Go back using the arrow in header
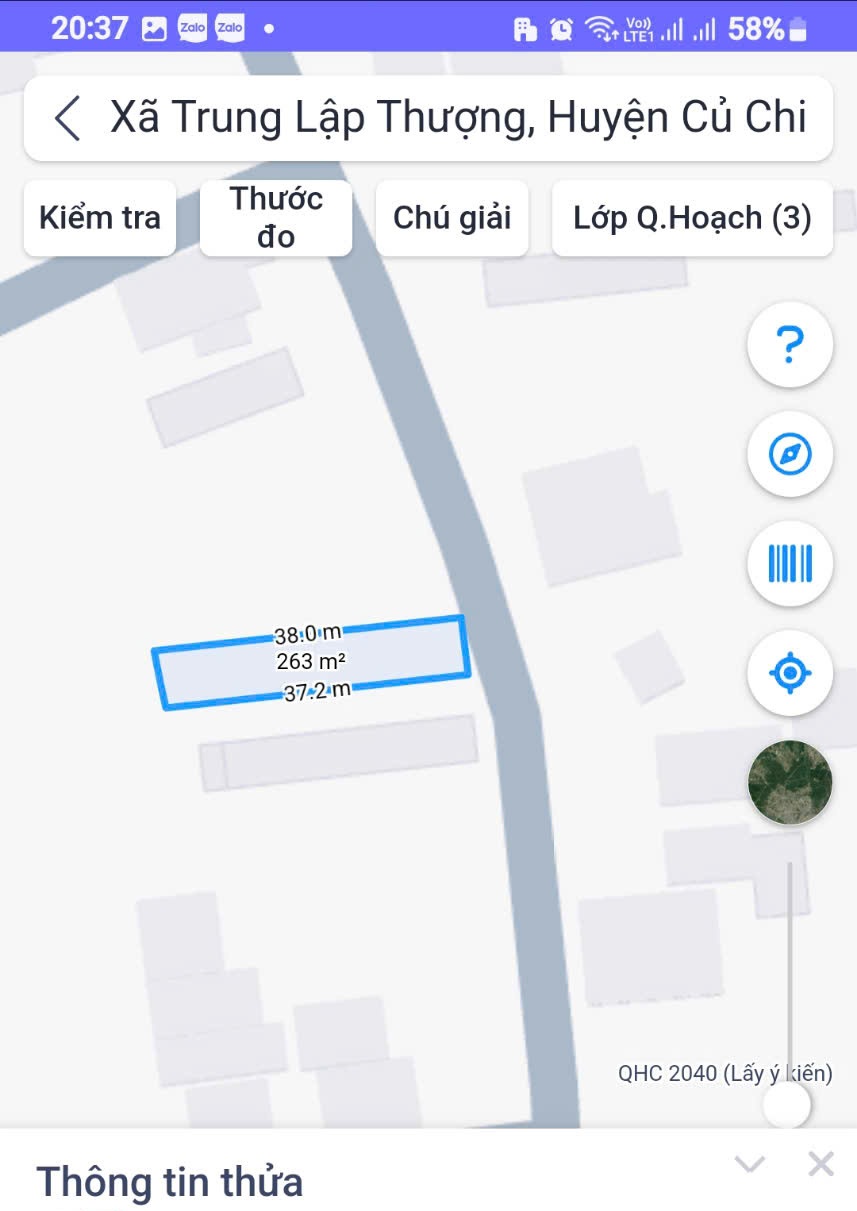The width and height of the screenshot is (857, 1211). (67, 118)
